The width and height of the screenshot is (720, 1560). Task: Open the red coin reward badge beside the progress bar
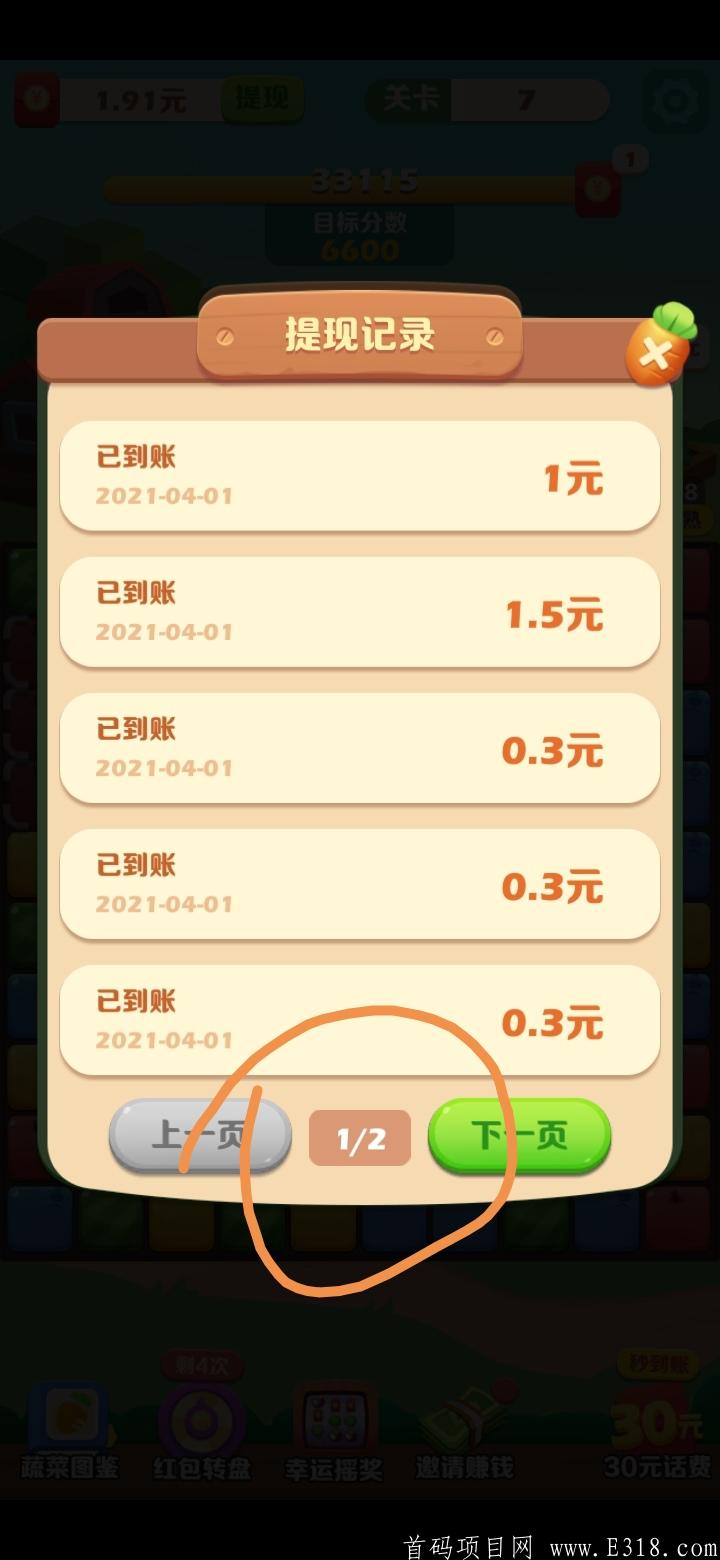[x=597, y=188]
